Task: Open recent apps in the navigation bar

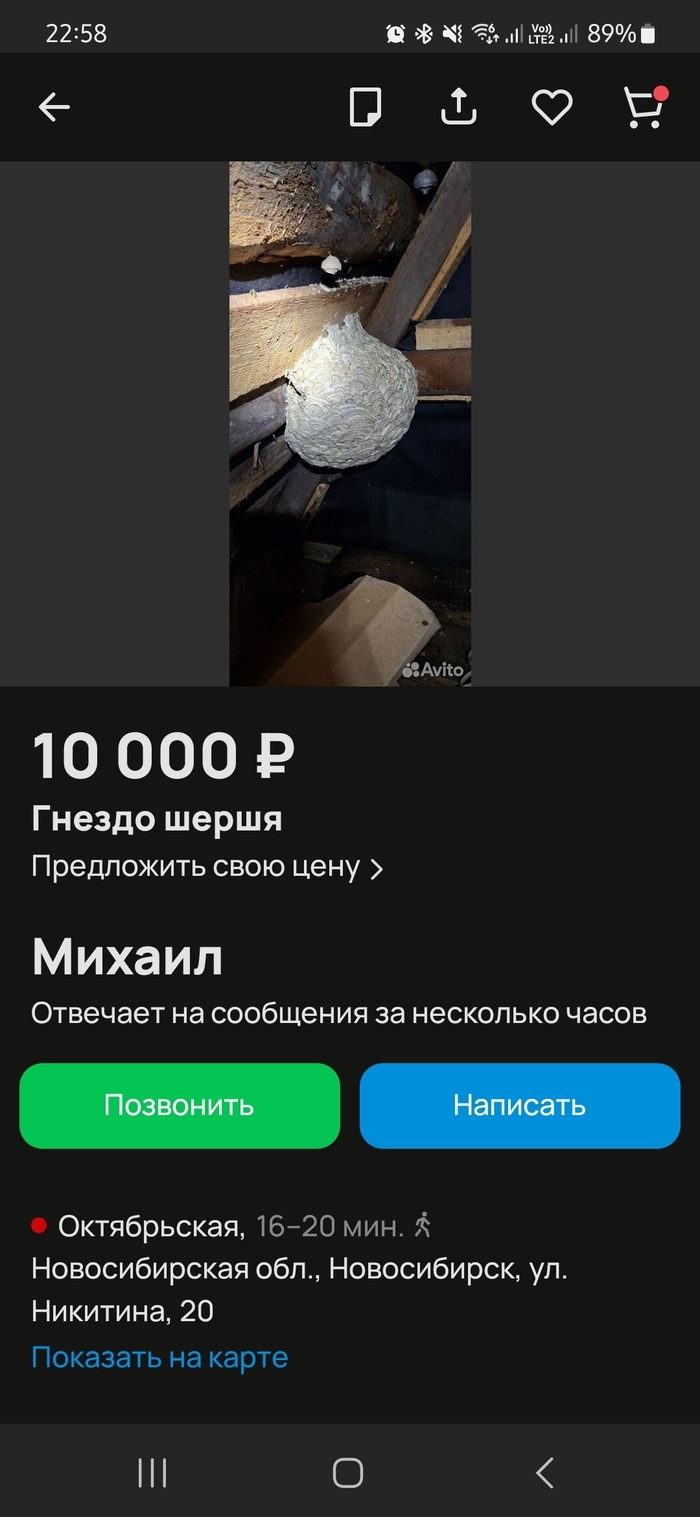Action: 152,1472
